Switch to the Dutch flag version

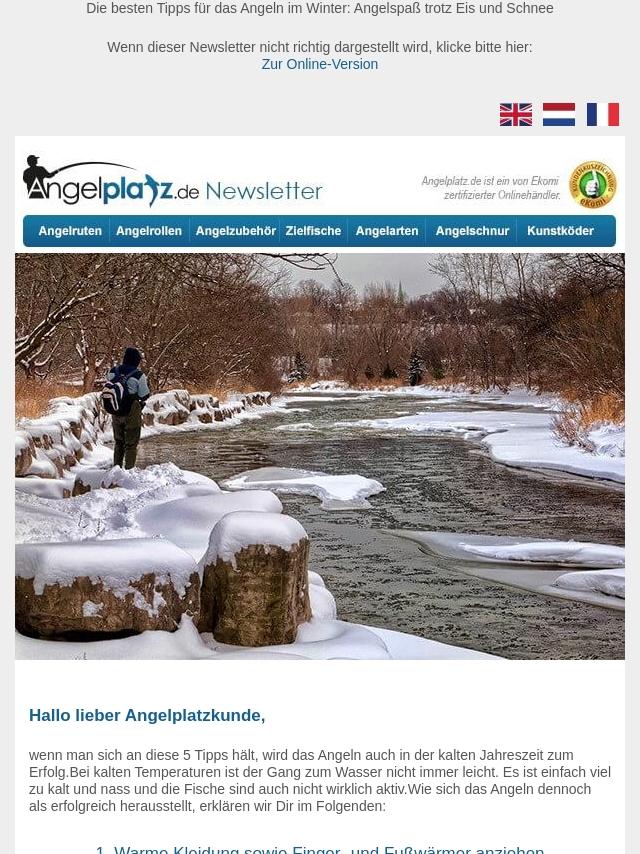(x=559, y=115)
